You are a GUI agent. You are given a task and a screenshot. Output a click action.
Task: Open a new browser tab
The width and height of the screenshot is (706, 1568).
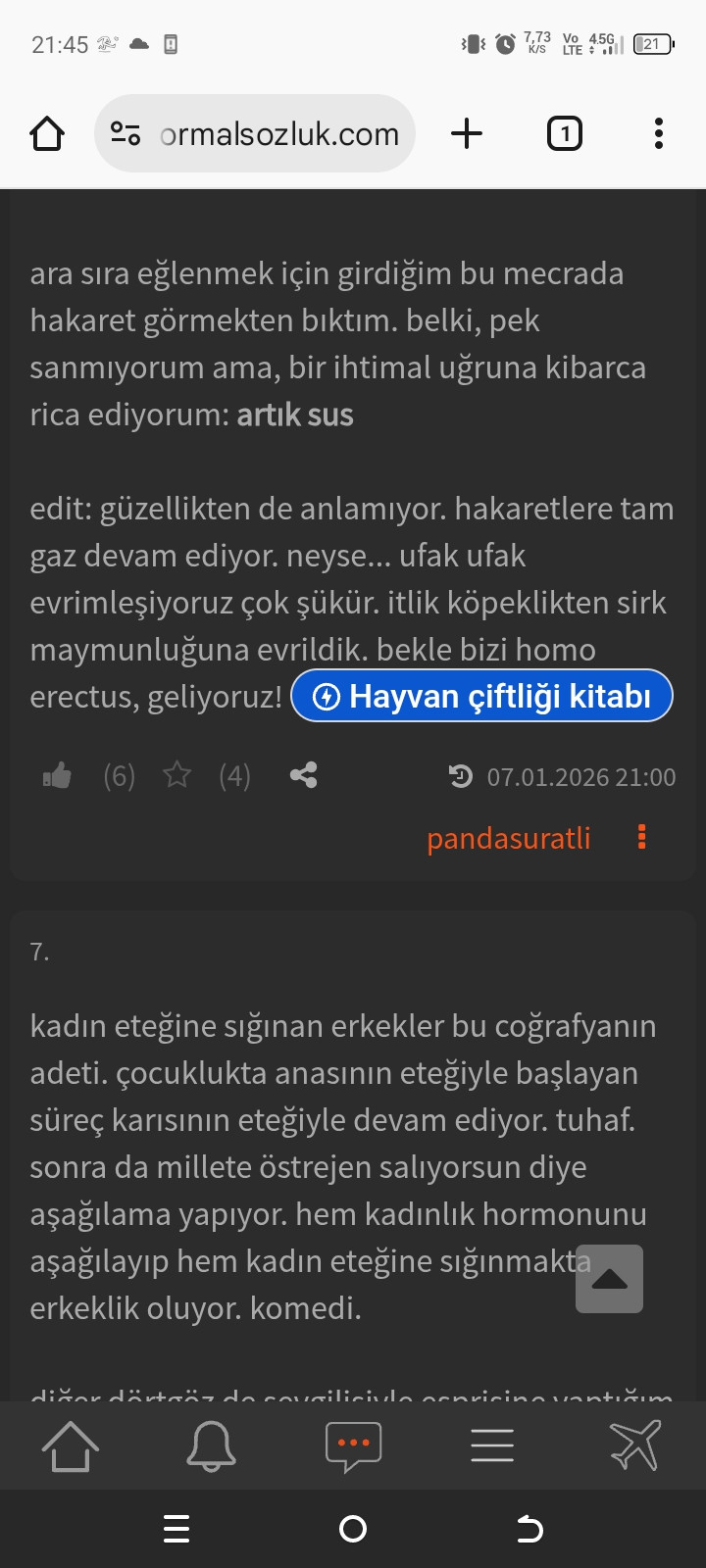pyautogui.click(x=467, y=133)
